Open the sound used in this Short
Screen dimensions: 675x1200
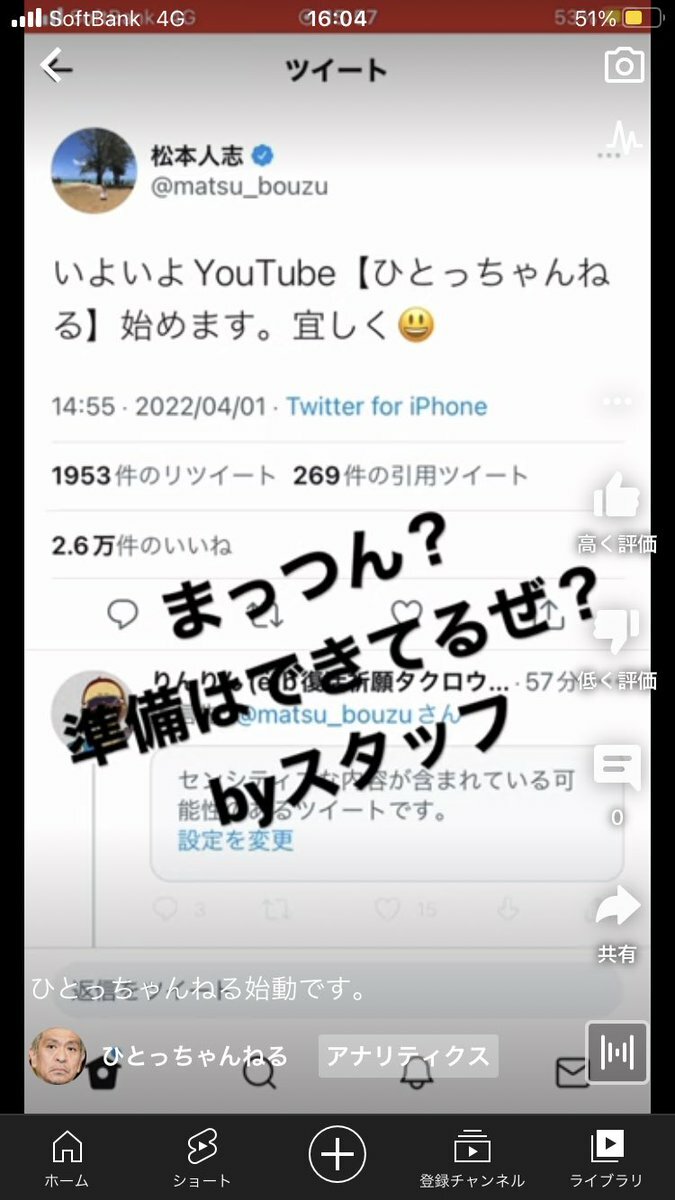point(617,1052)
